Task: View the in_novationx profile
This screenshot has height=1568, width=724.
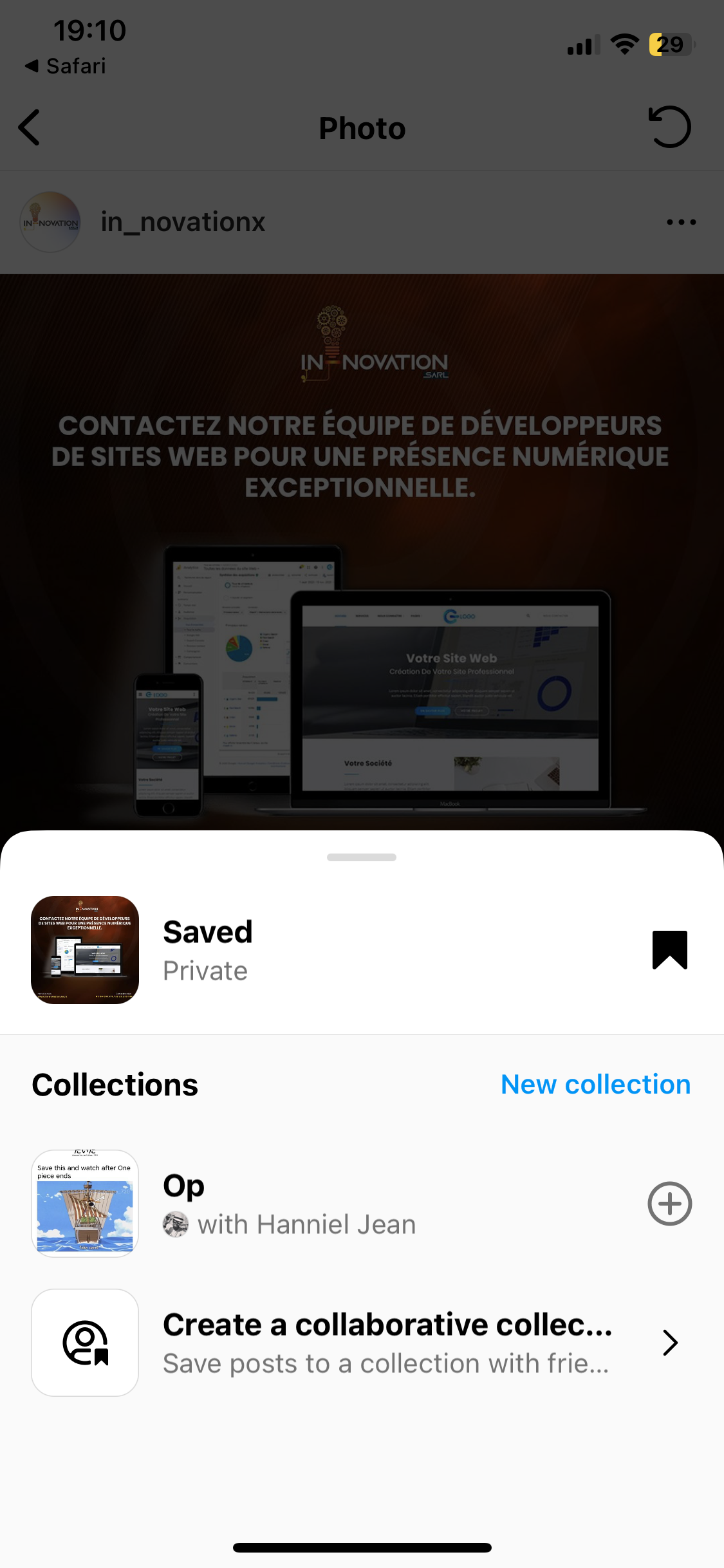Action: click(183, 222)
